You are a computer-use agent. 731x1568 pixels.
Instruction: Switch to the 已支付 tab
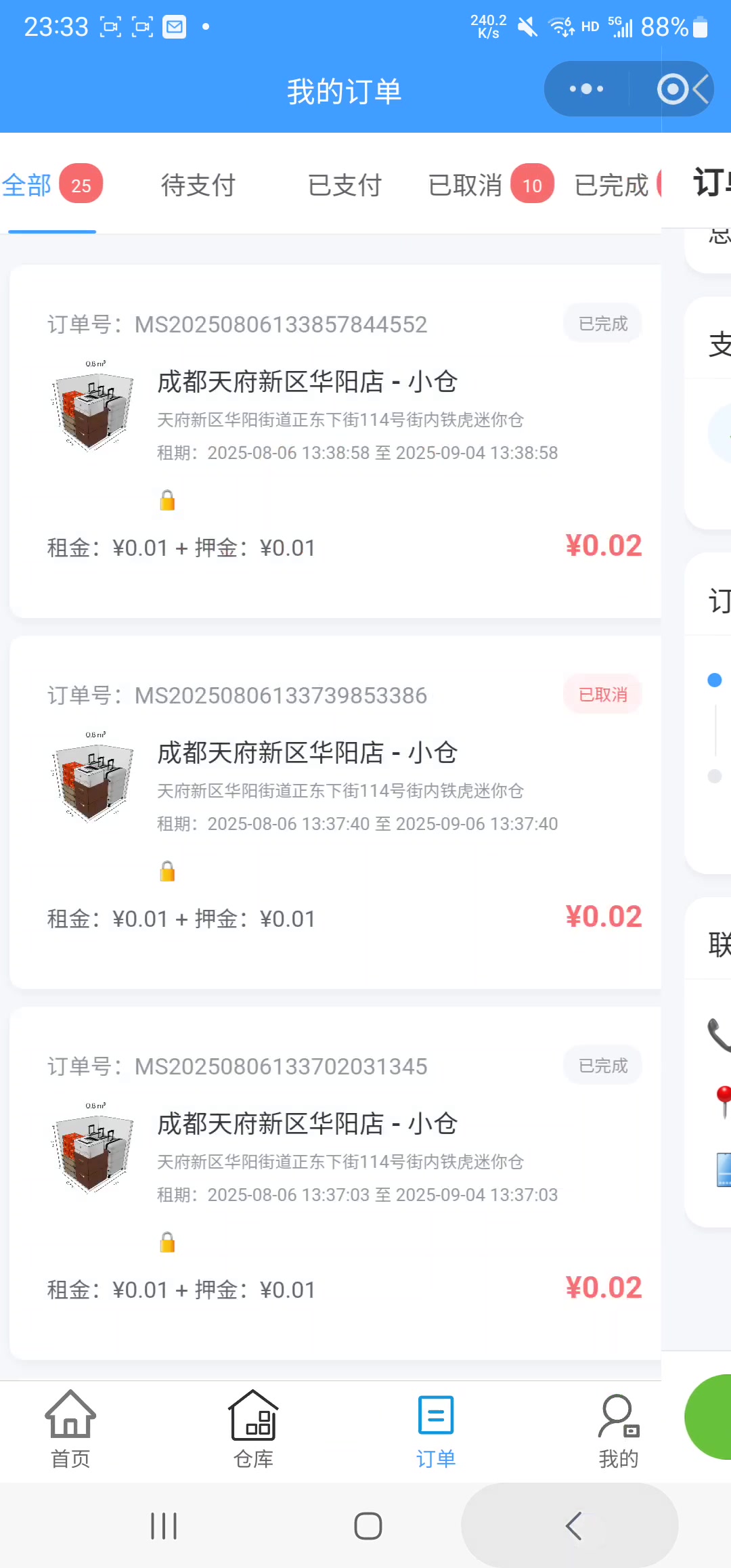pyautogui.click(x=345, y=184)
